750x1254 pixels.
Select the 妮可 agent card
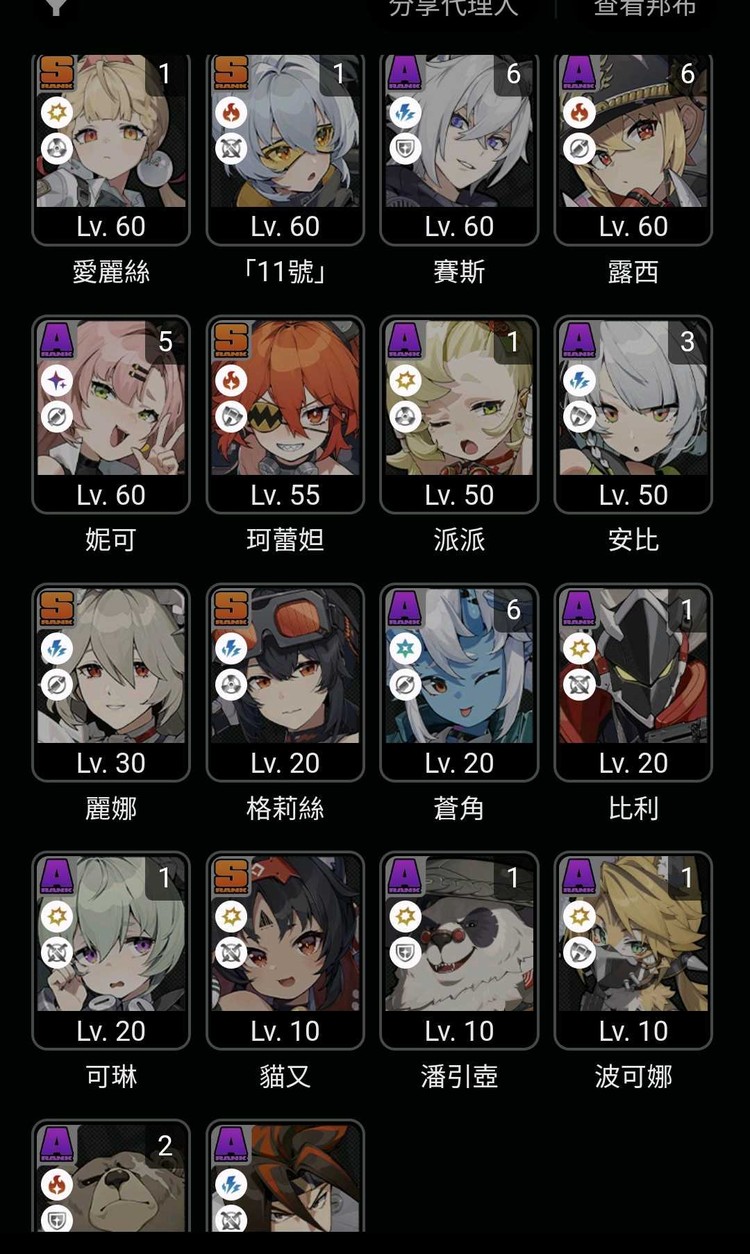point(111,414)
